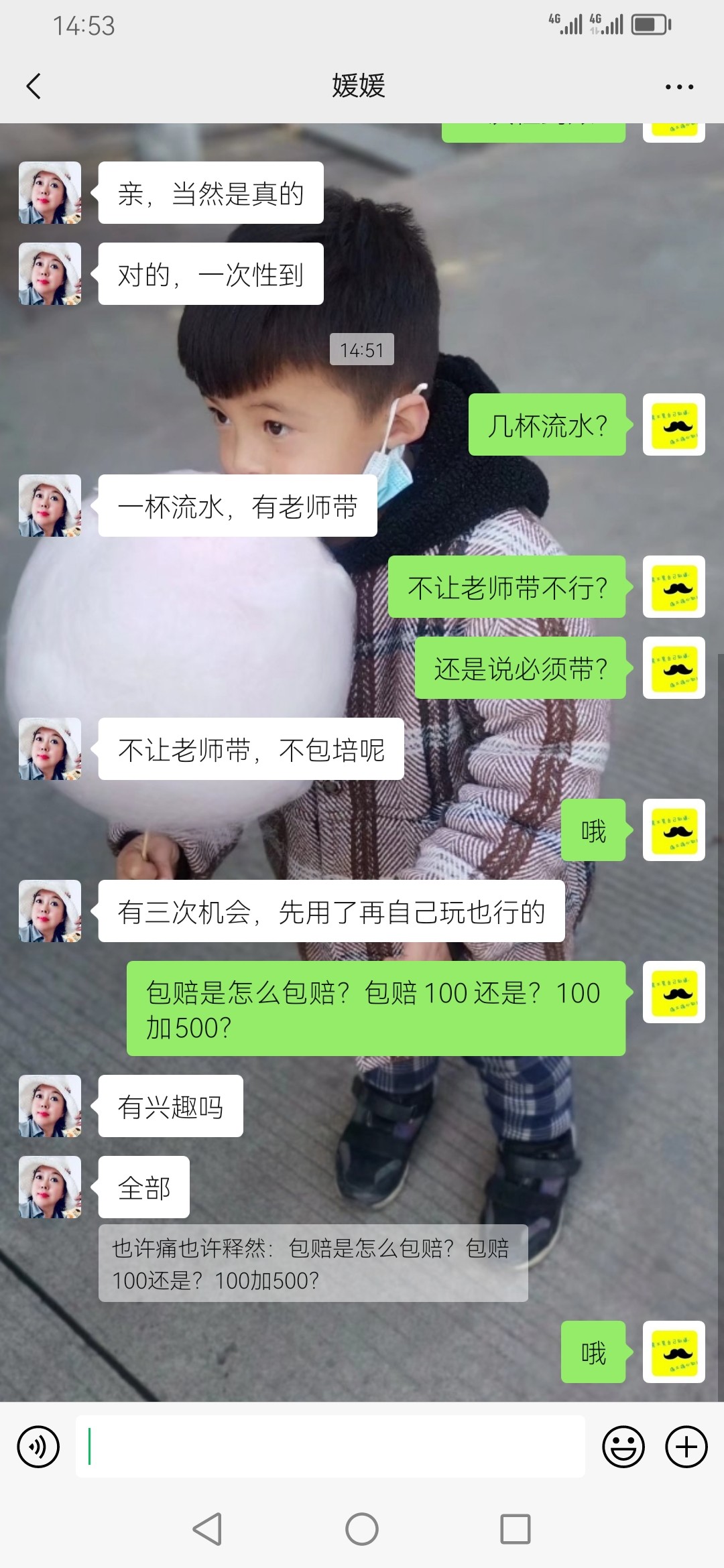Go back from the chat with 媛媛
This screenshot has width=724, height=1568.
point(34,86)
